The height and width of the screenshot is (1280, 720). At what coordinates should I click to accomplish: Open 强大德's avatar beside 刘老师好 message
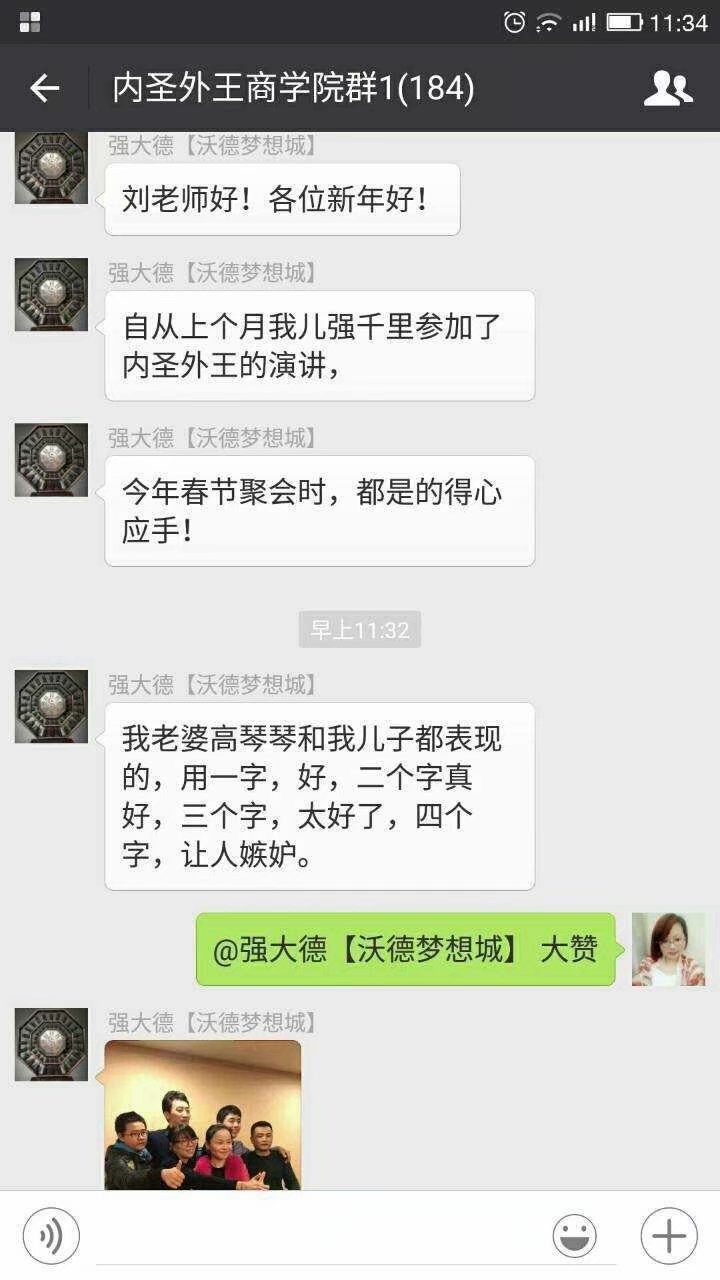pos(51,169)
